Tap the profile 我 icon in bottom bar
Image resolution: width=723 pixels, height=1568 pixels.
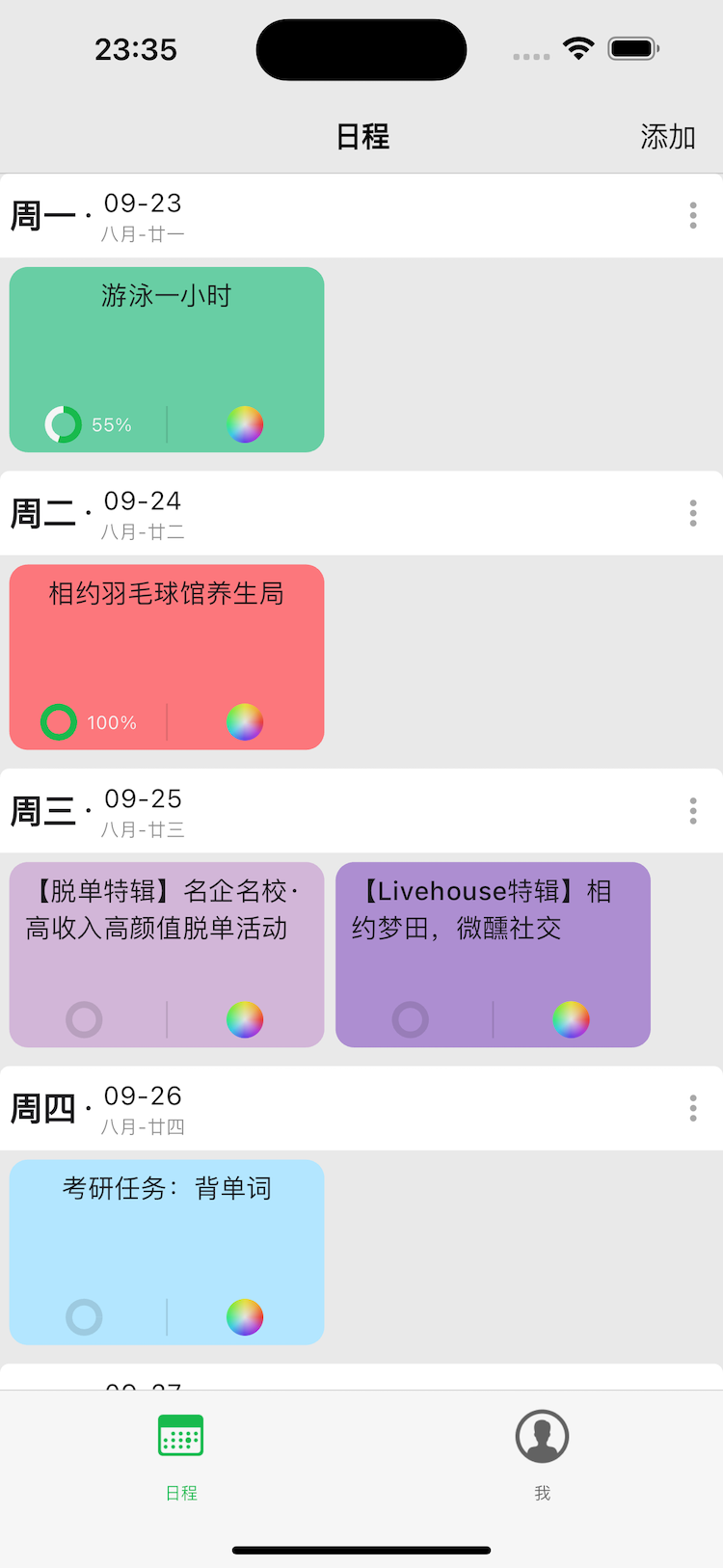[x=542, y=1436]
